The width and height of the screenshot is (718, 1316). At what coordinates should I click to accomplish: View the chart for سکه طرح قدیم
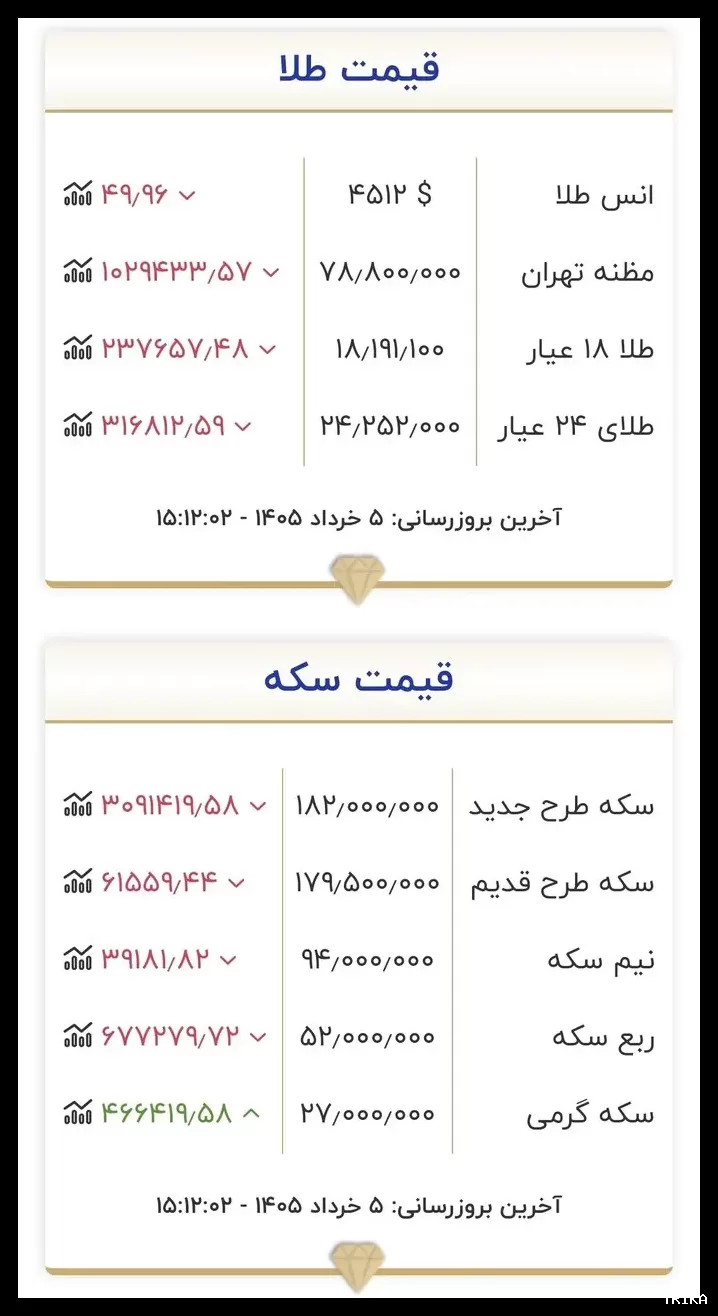pos(78,882)
